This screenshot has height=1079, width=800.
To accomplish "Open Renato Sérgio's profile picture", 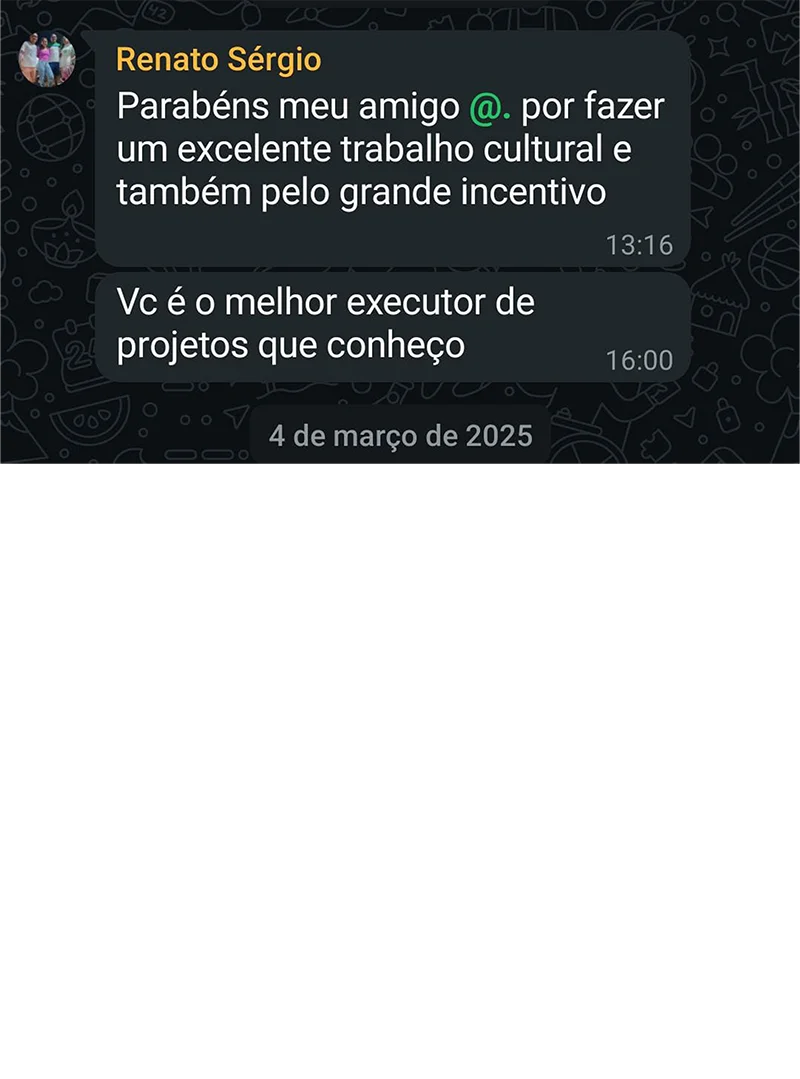I will click(46, 59).
